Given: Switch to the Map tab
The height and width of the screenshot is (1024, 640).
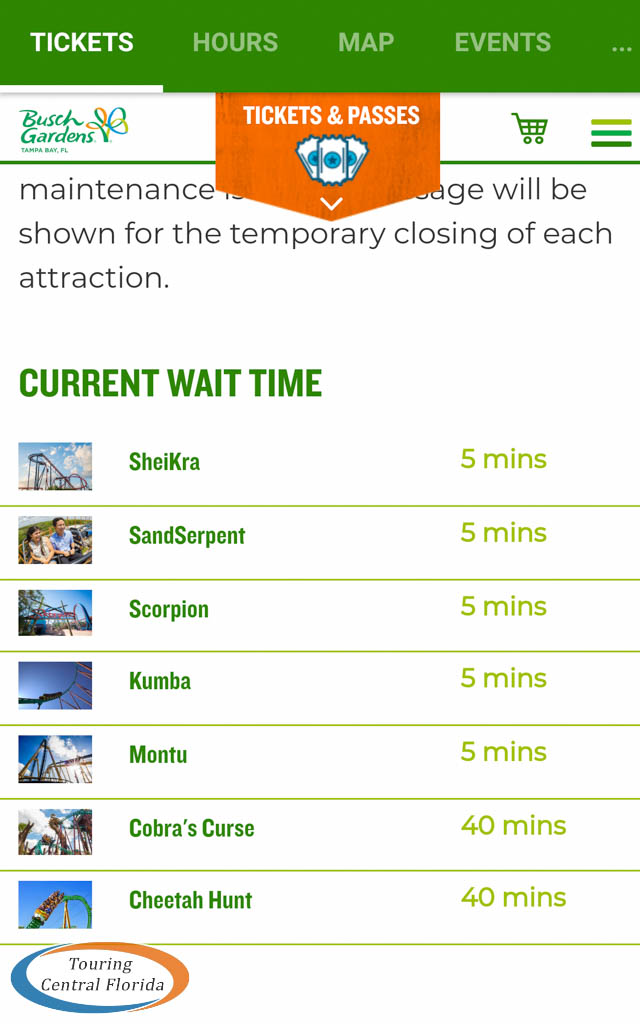Looking at the screenshot, I should click(366, 42).
